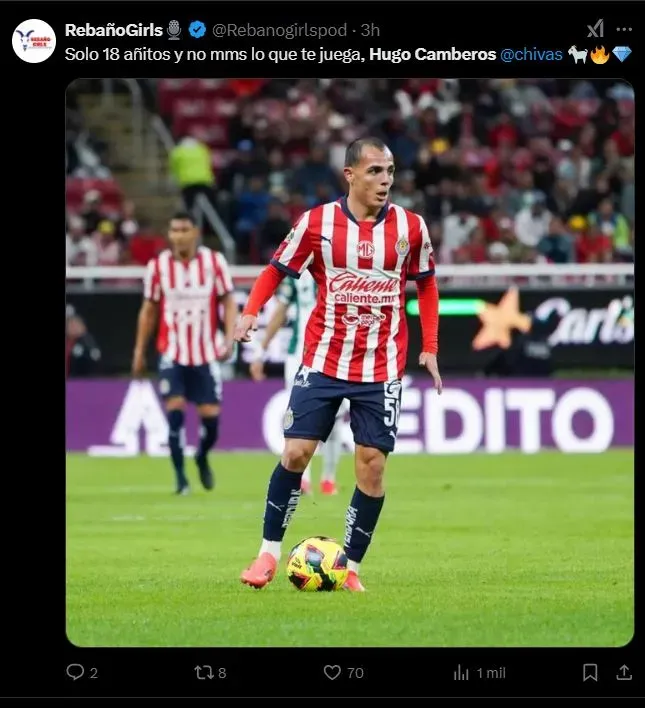The width and height of the screenshot is (645, 708).
Task: Like the Hugo Camberos post
Action: [x=332, y=672]
